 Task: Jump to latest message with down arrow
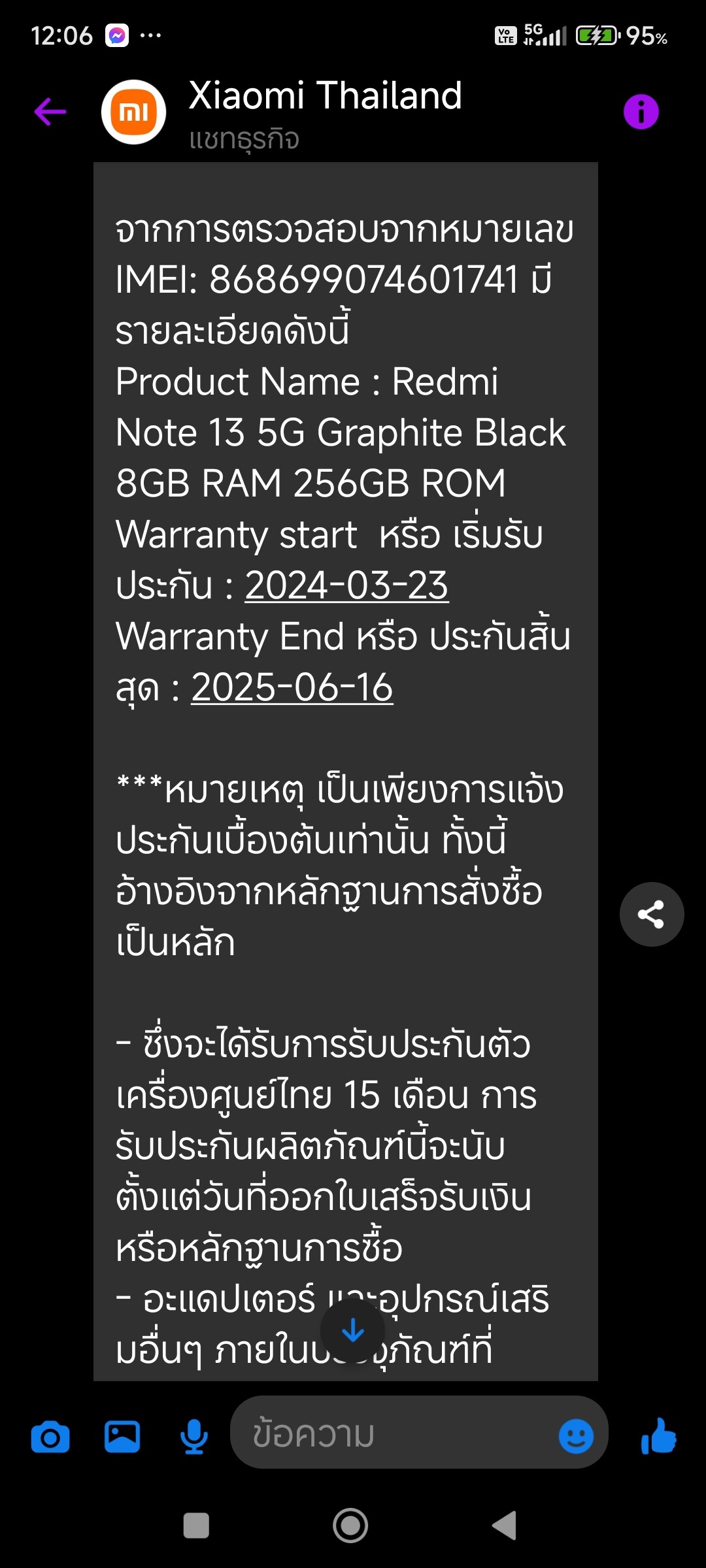[x=352, y=1330]
